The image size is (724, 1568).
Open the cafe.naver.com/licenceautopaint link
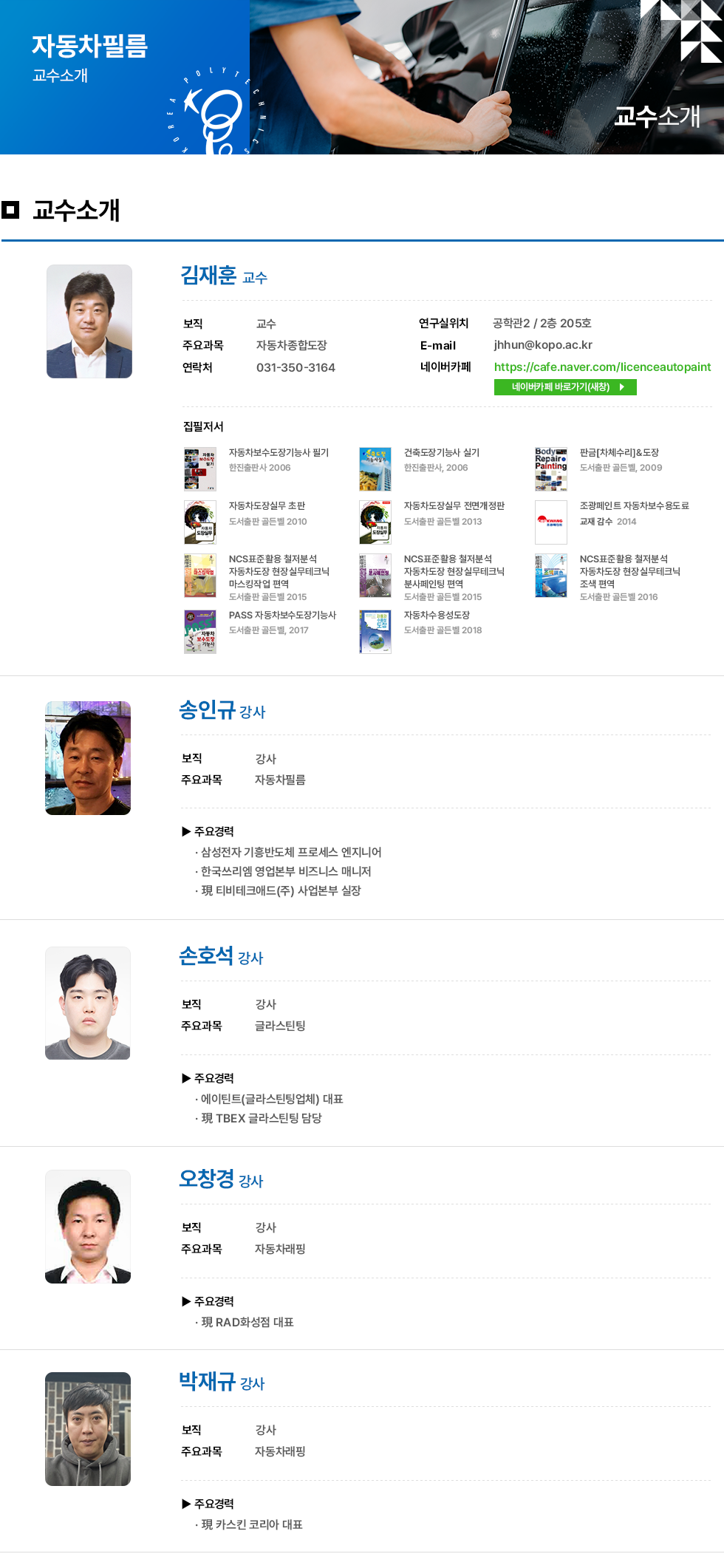point(601,367)
